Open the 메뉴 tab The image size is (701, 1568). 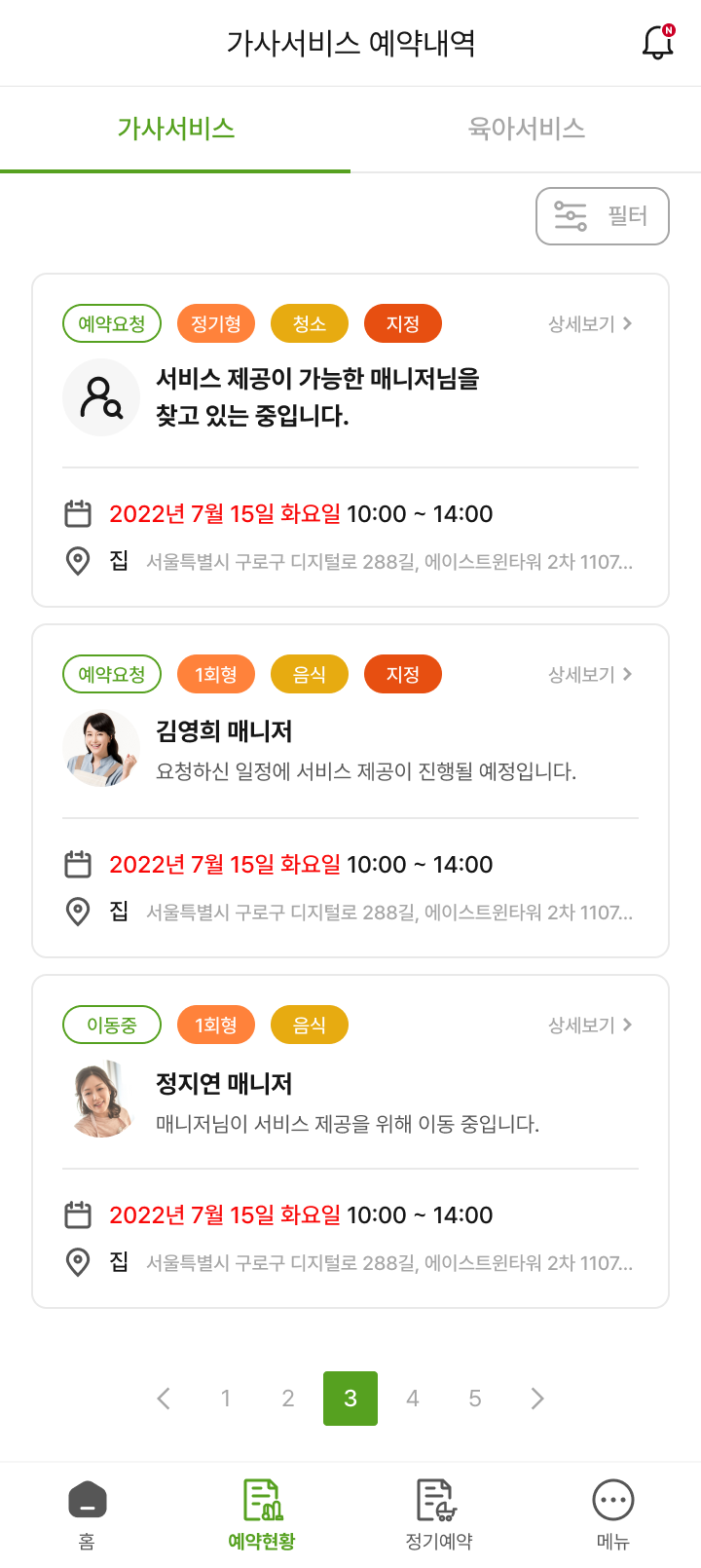click(x=613, y=1514)
